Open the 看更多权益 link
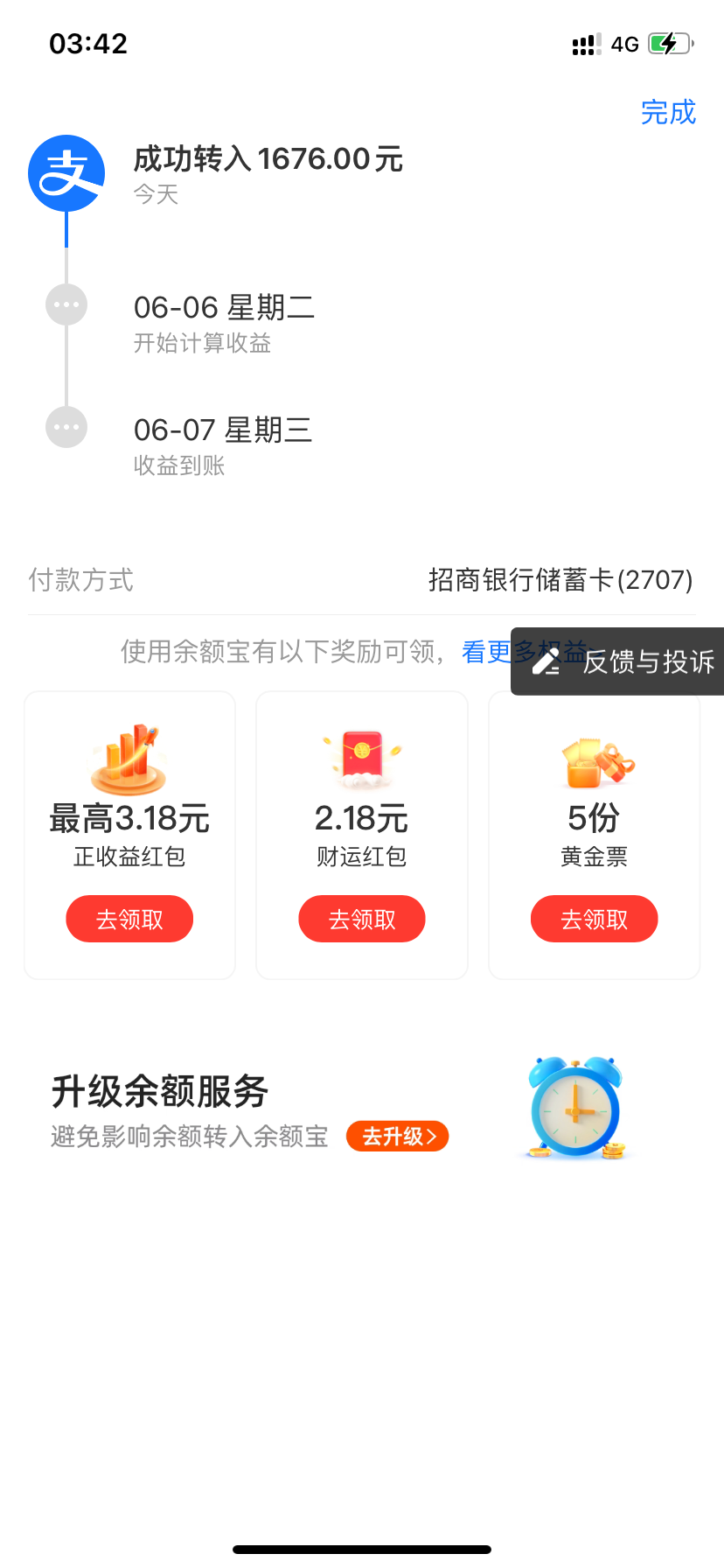 485,652
